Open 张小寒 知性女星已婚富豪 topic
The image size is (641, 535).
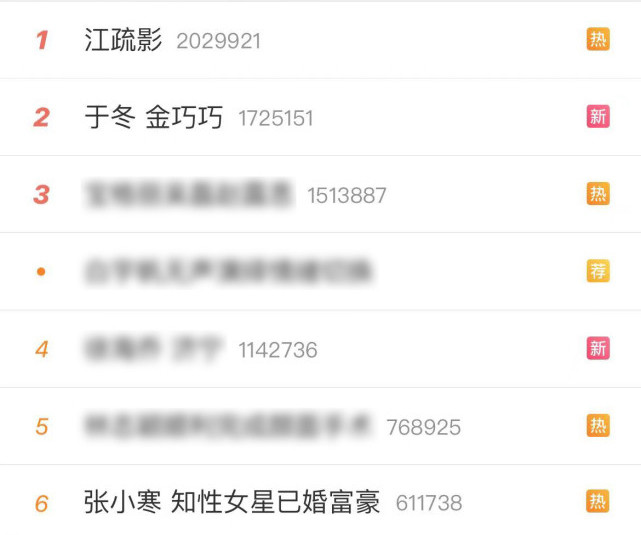pos(232,502)
